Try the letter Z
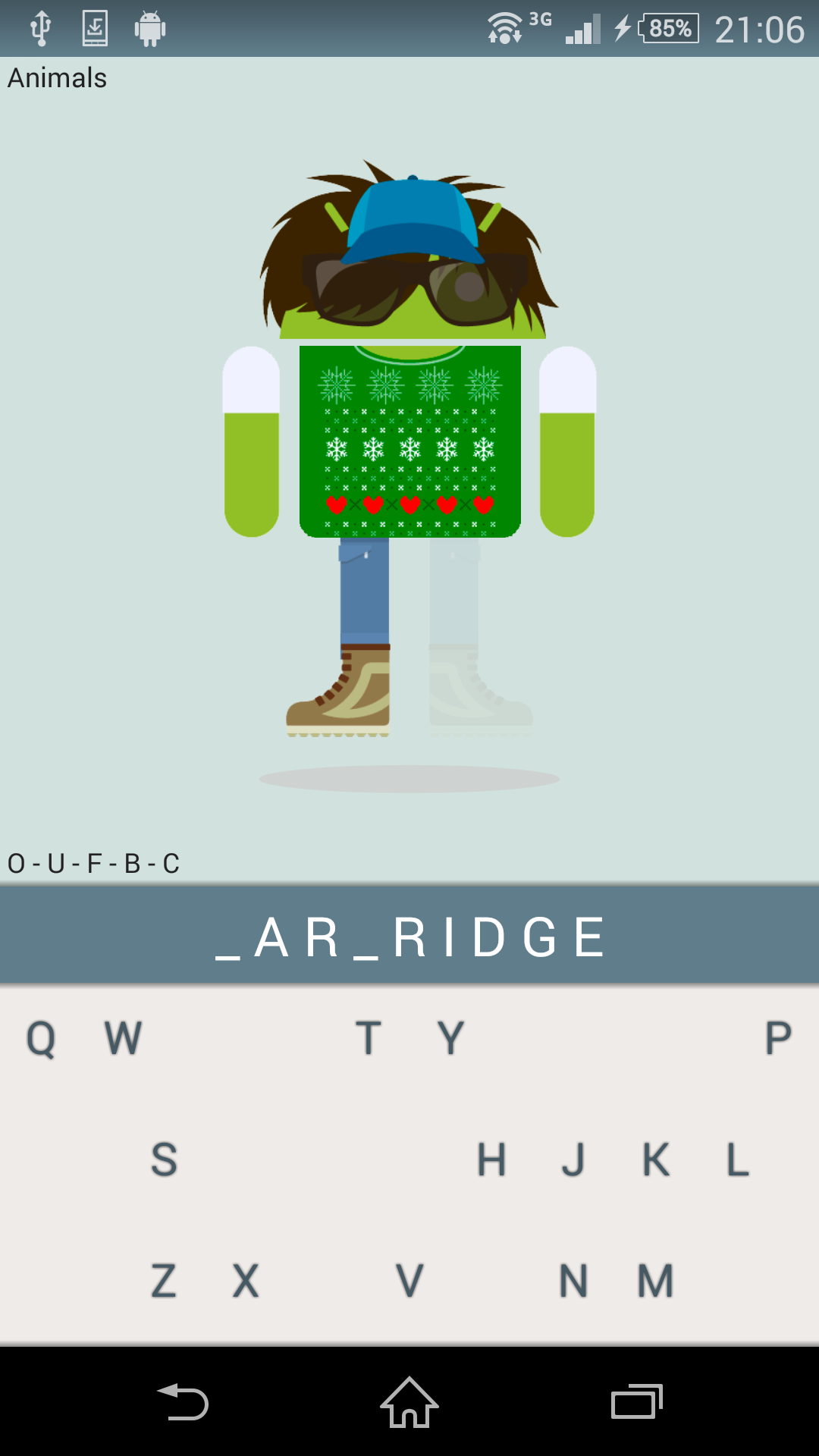Image resolution: width=819 pixels, height=1456 pixels. [x=164, y=1280]
